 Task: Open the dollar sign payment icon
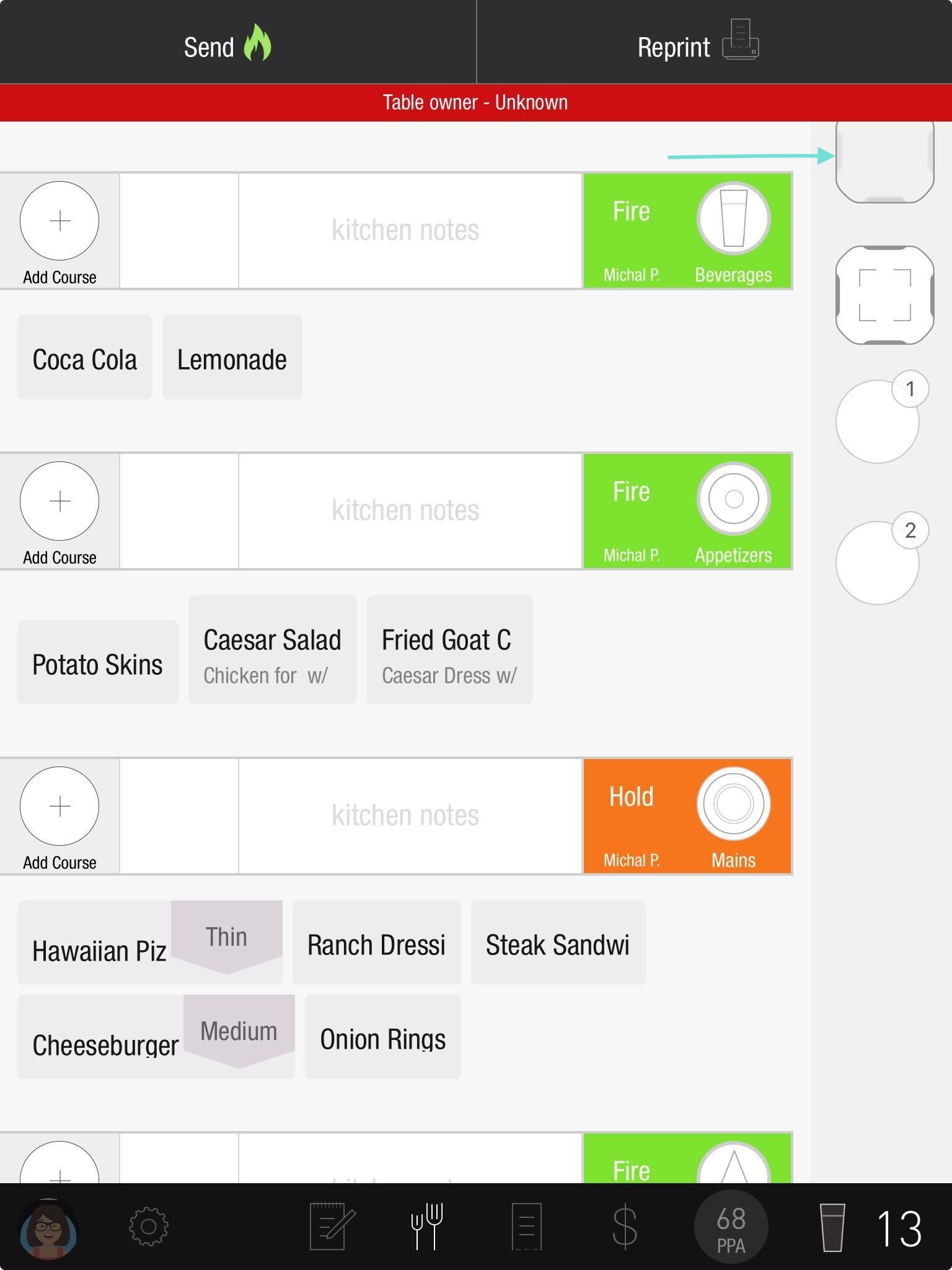point(625,1227)
